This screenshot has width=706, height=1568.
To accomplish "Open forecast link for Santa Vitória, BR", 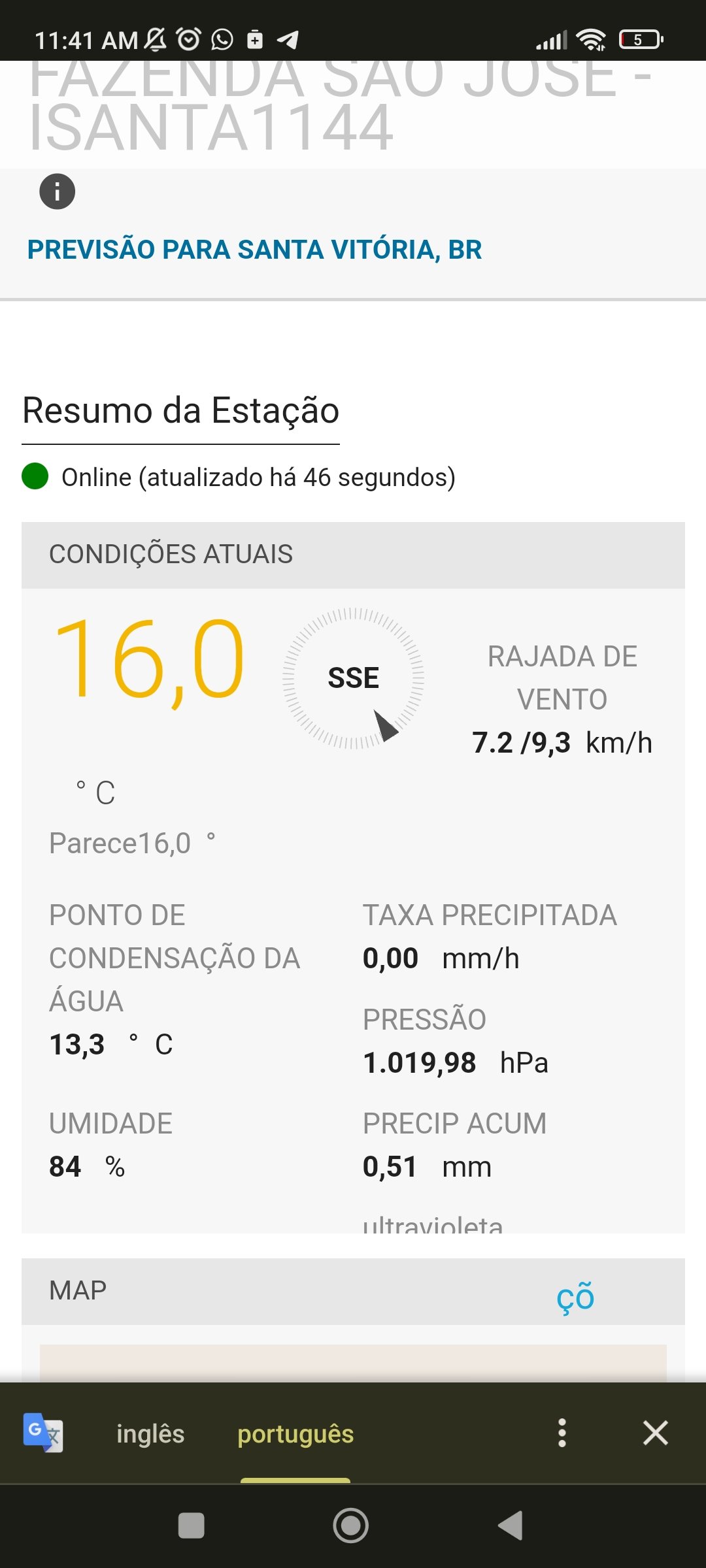I will coord(254,250).
